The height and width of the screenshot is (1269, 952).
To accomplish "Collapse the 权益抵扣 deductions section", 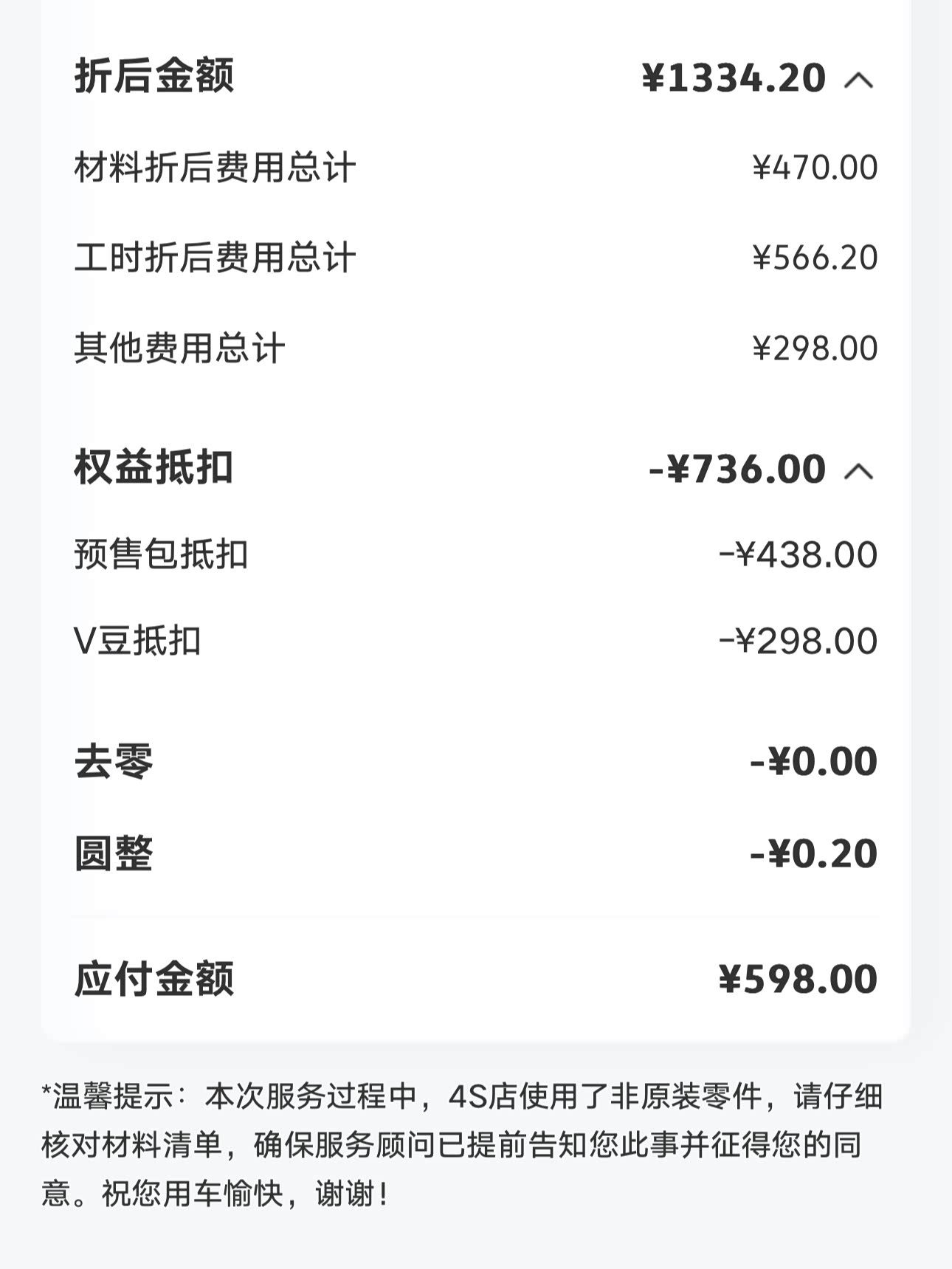I will 858,471.
